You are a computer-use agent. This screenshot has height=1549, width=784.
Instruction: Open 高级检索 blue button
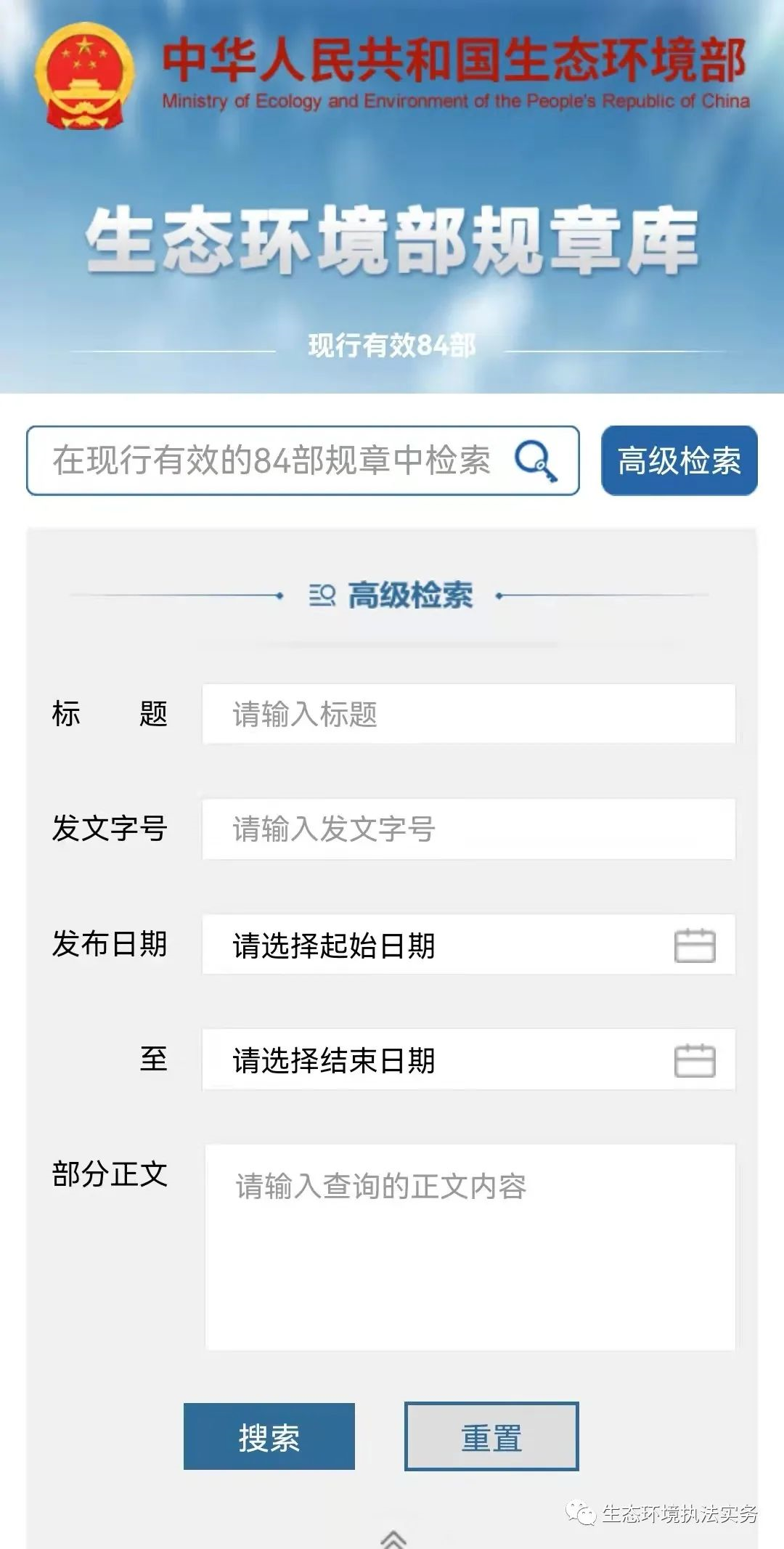click(x=679, y=460)
